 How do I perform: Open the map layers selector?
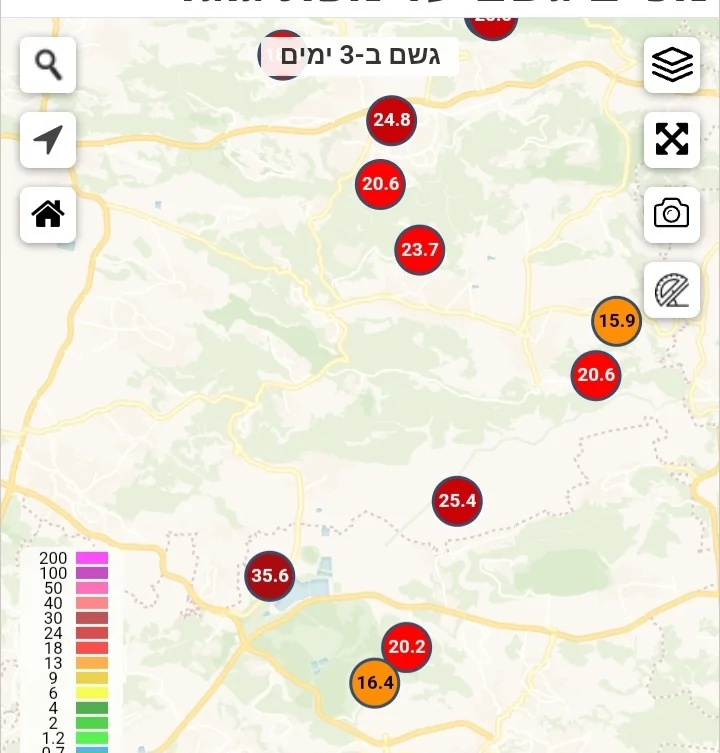pyautogui.click(x=672, y=65)
